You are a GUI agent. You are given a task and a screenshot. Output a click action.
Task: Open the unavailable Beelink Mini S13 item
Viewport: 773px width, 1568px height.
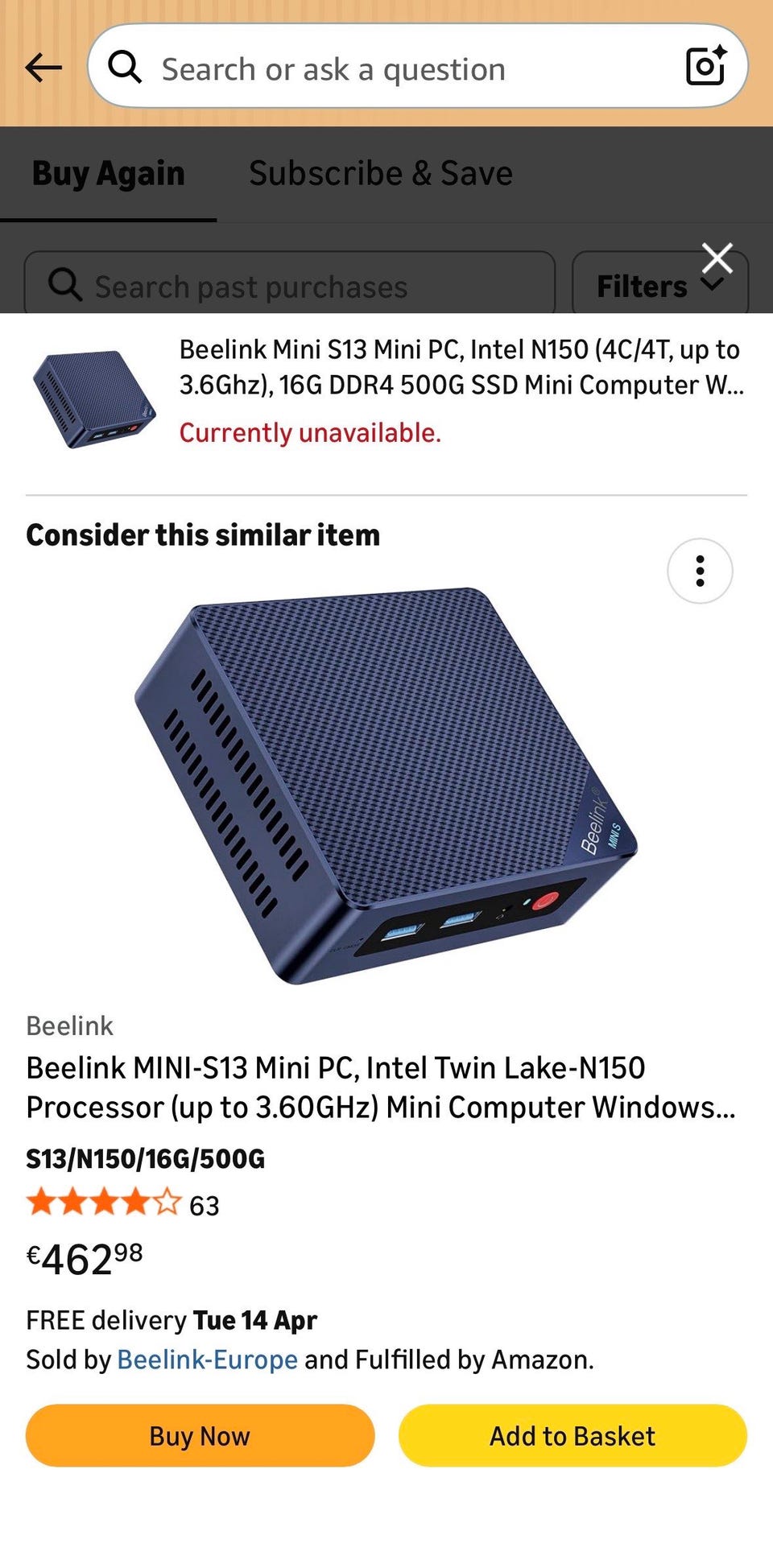(x=461, y=367)
